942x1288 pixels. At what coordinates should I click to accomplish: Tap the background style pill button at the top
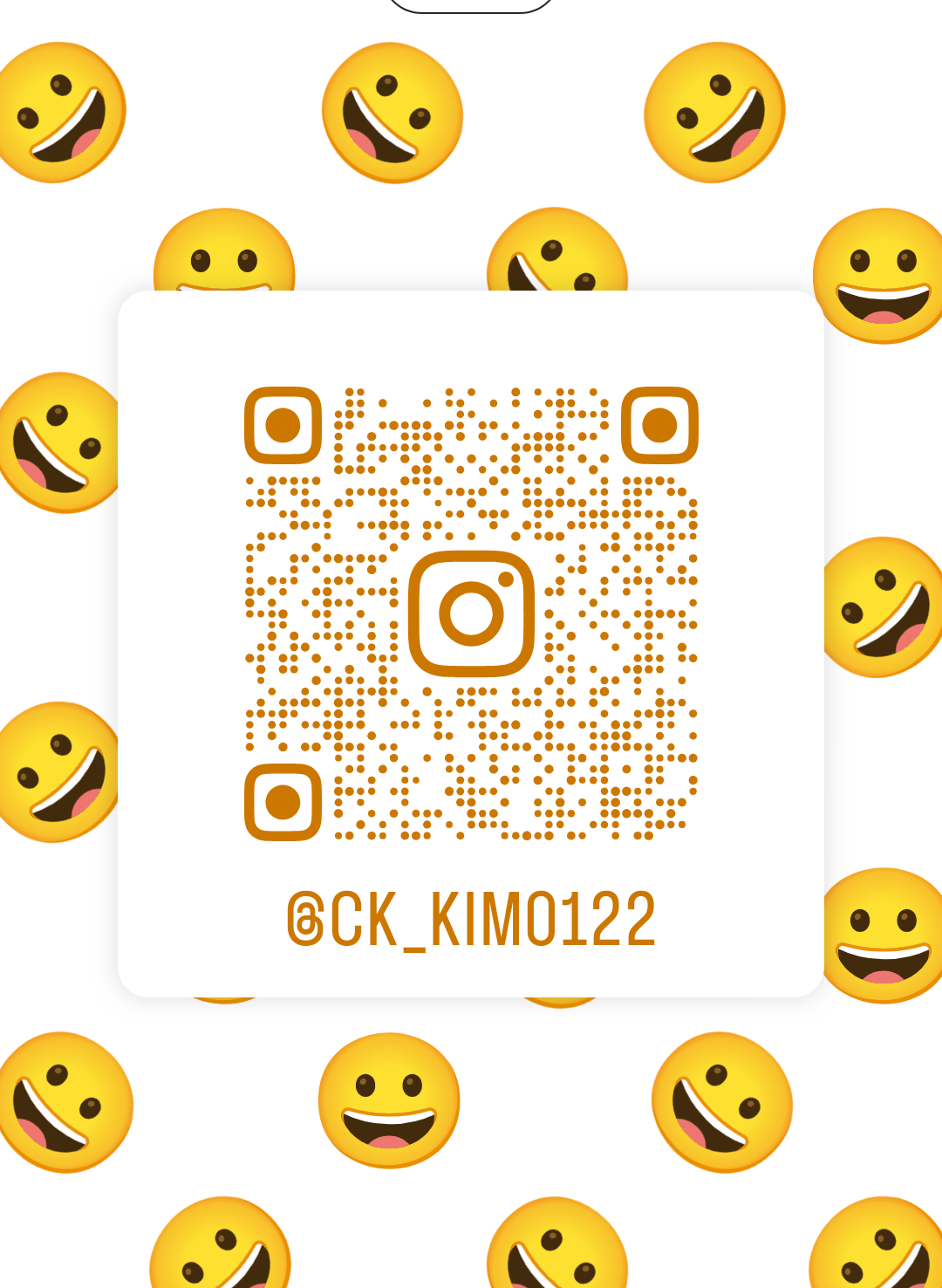pos(470,4)
